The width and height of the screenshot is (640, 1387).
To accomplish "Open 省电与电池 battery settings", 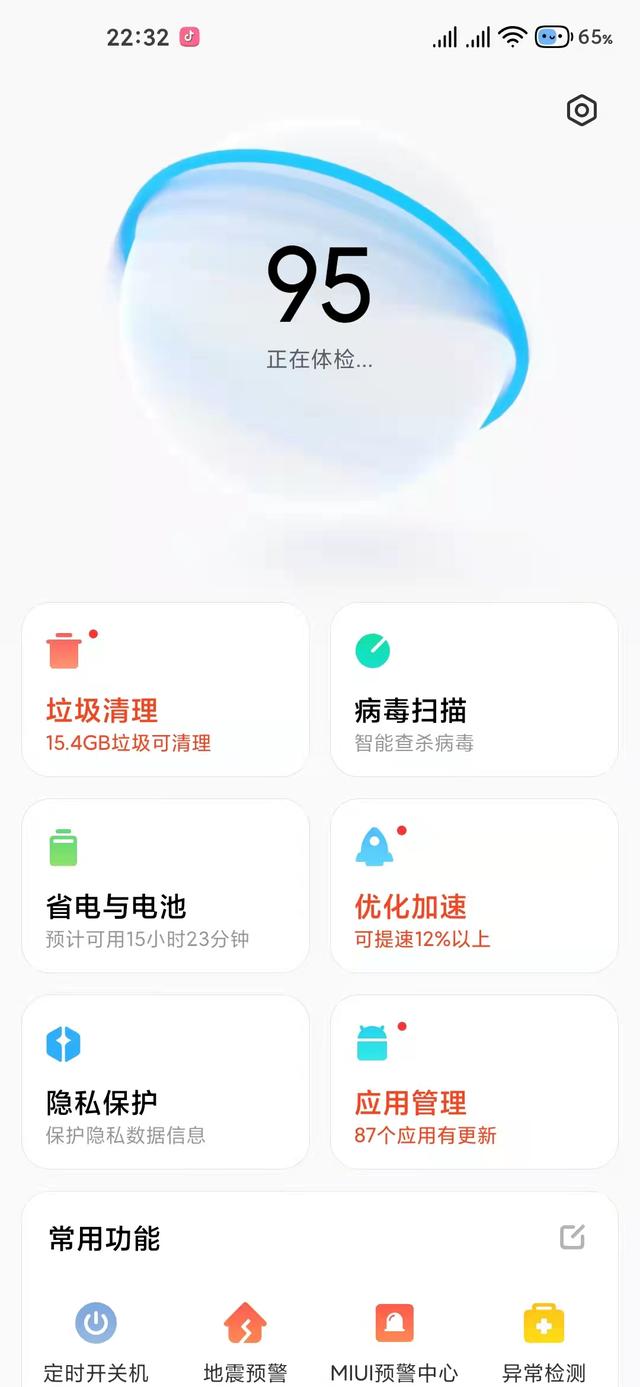I will click(x=165, y=886).
